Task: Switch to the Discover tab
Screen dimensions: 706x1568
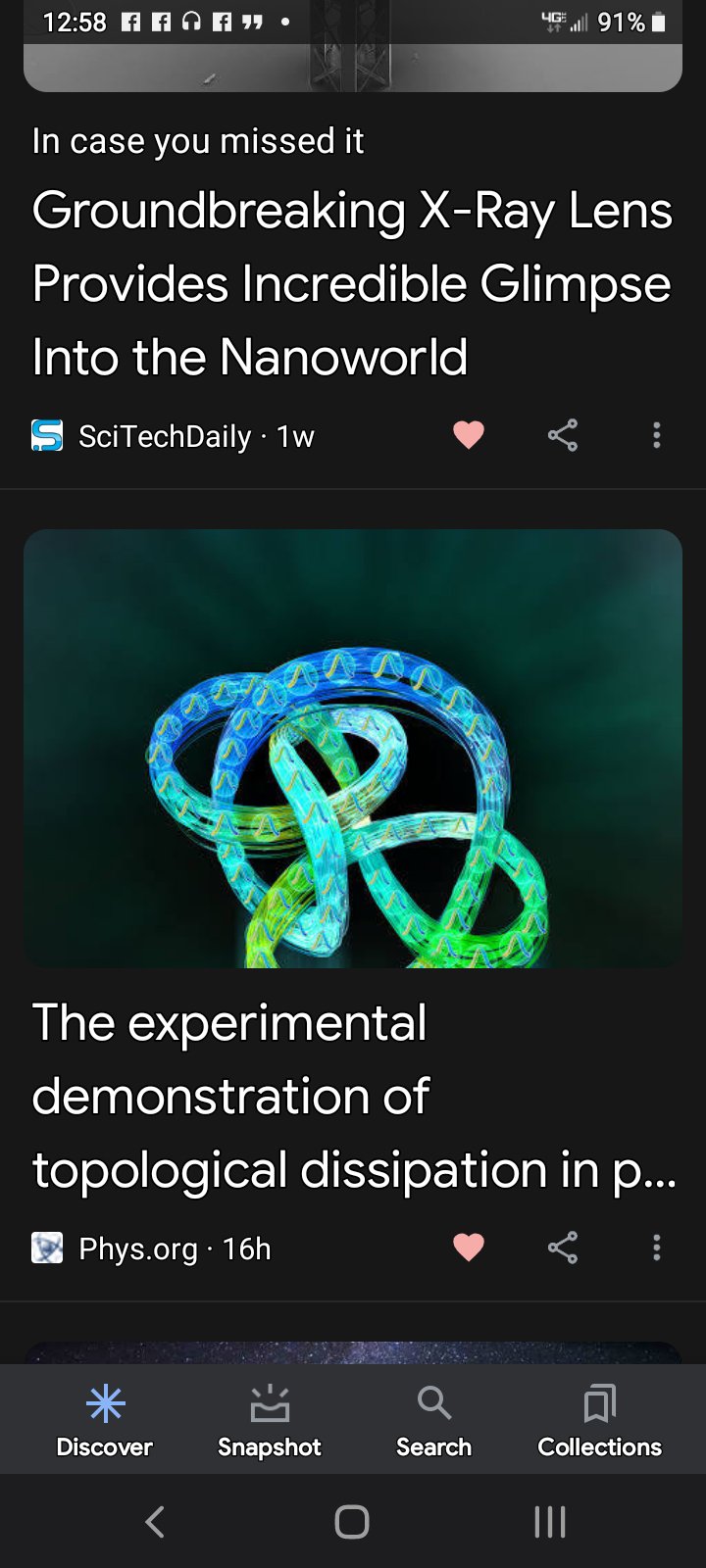Action: 105,1419
